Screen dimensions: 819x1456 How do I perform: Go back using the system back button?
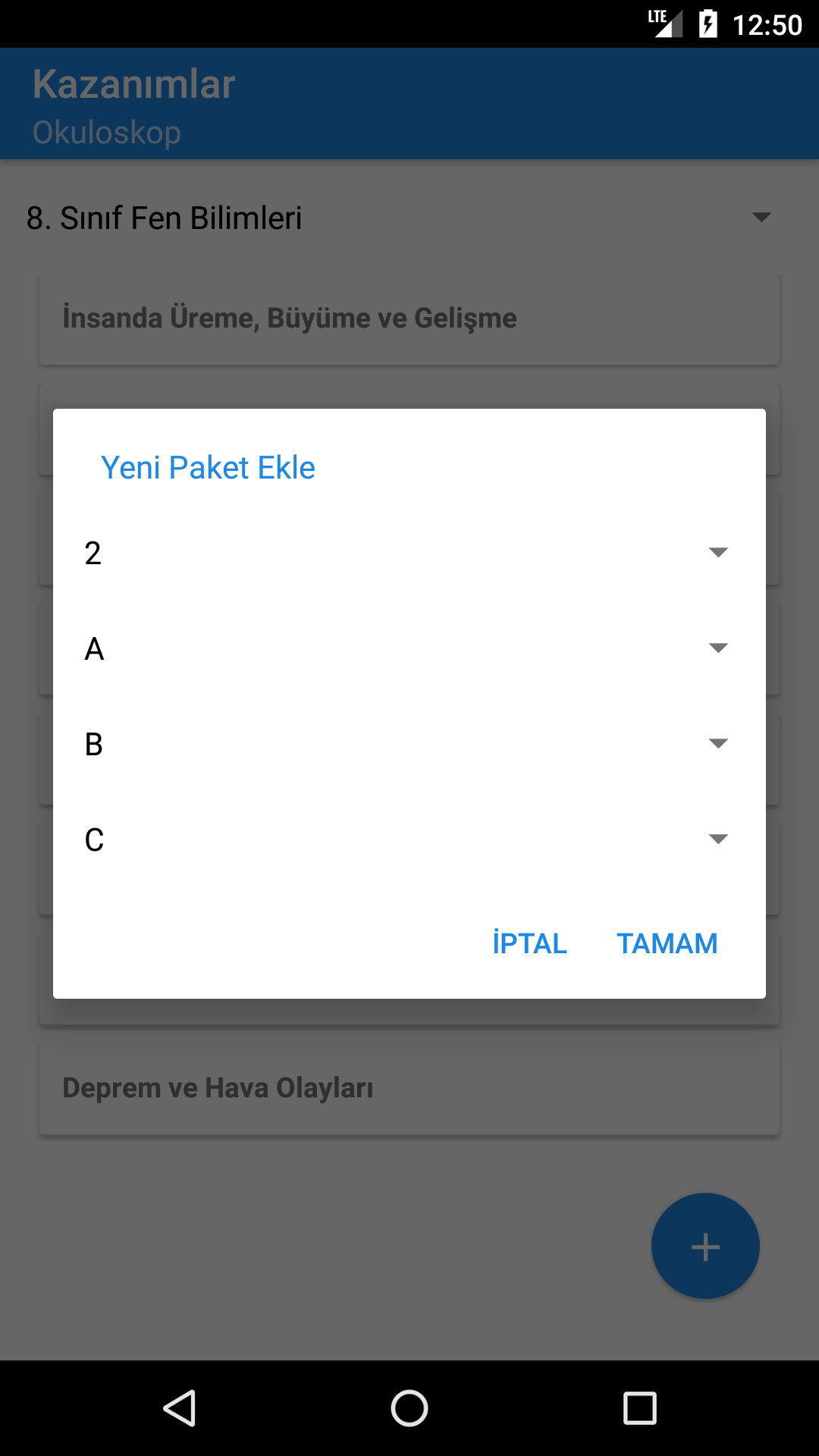tap(180, 1408)
